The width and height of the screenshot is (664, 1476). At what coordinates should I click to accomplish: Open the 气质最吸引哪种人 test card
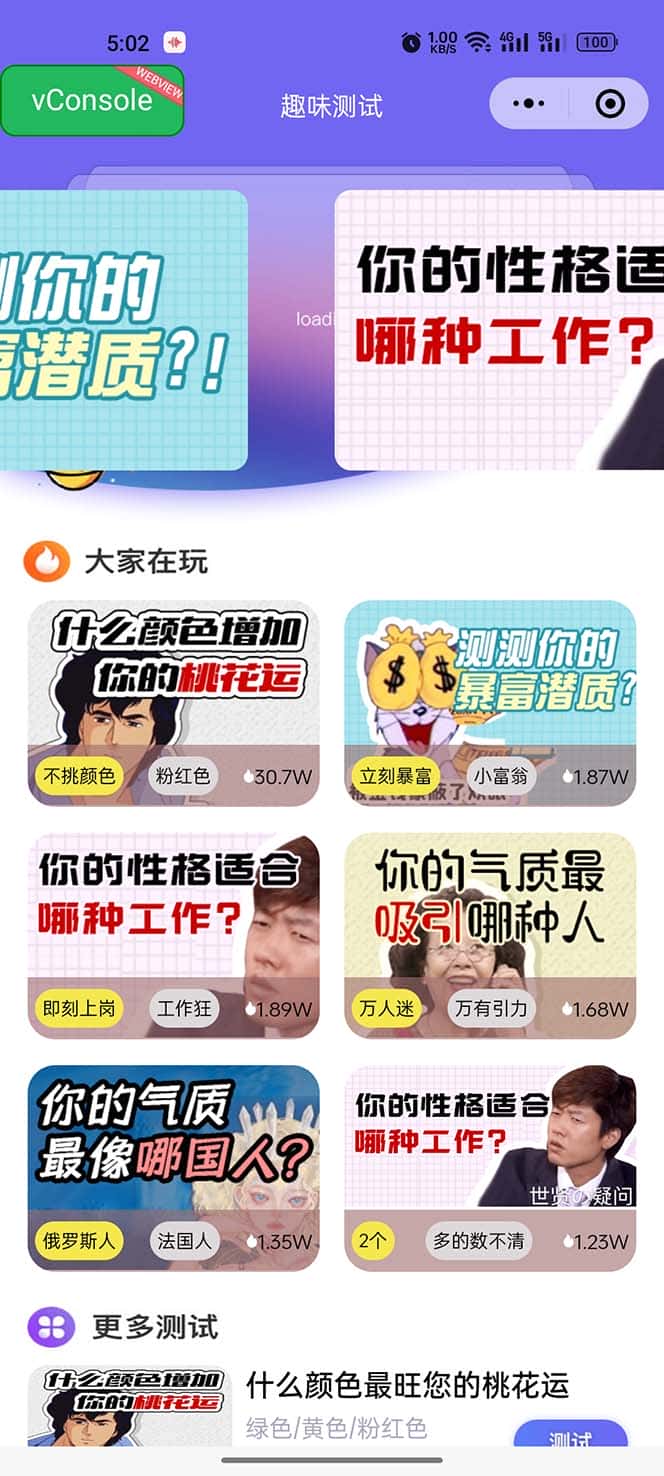tap(490, 935)
